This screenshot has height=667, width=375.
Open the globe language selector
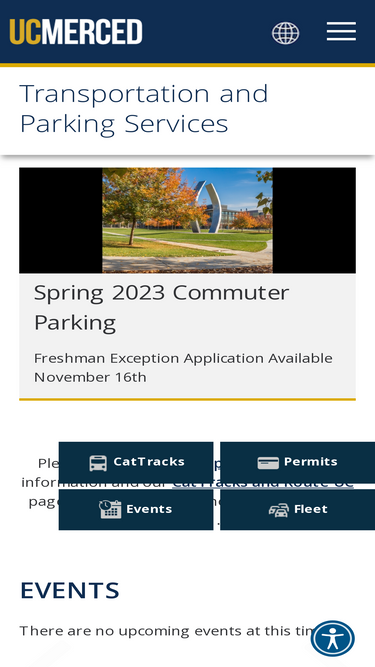point(285,33)
